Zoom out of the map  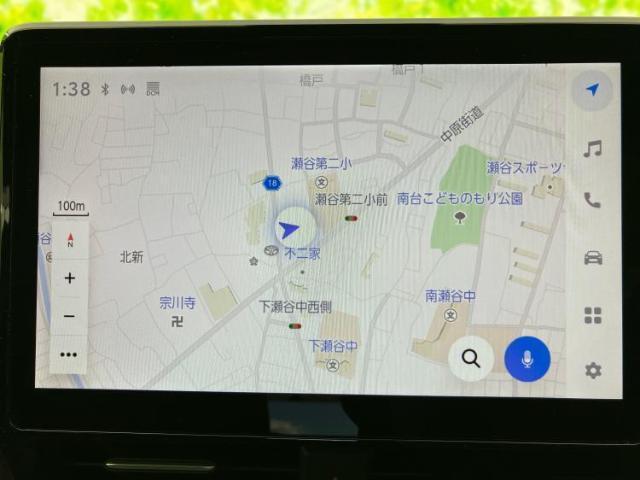[x=69, y=316]
